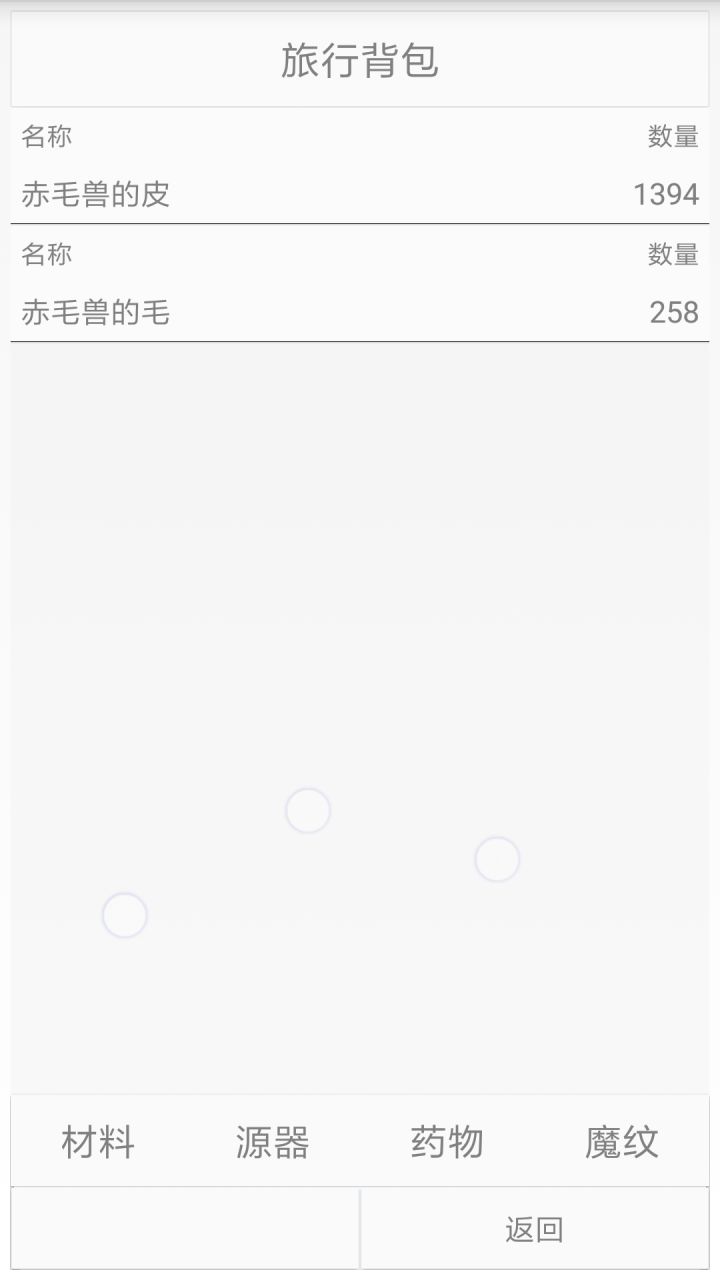The image size is (720, 1280).
Task: Click the 数量 header above 258
Action: pyautogui.click(x=674, y=257)
